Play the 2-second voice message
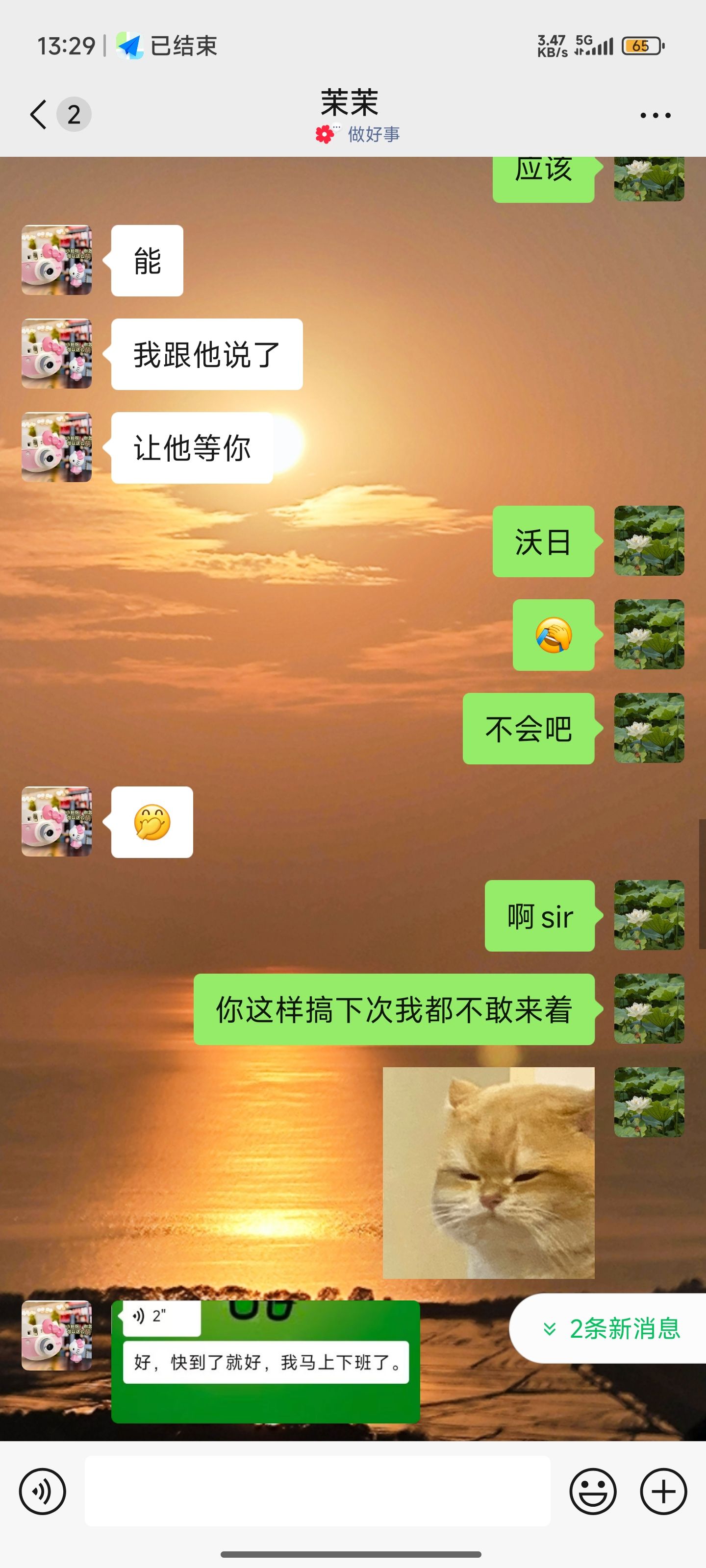706x1568 pixels. pyautogui.click(x=162, y=1317)
